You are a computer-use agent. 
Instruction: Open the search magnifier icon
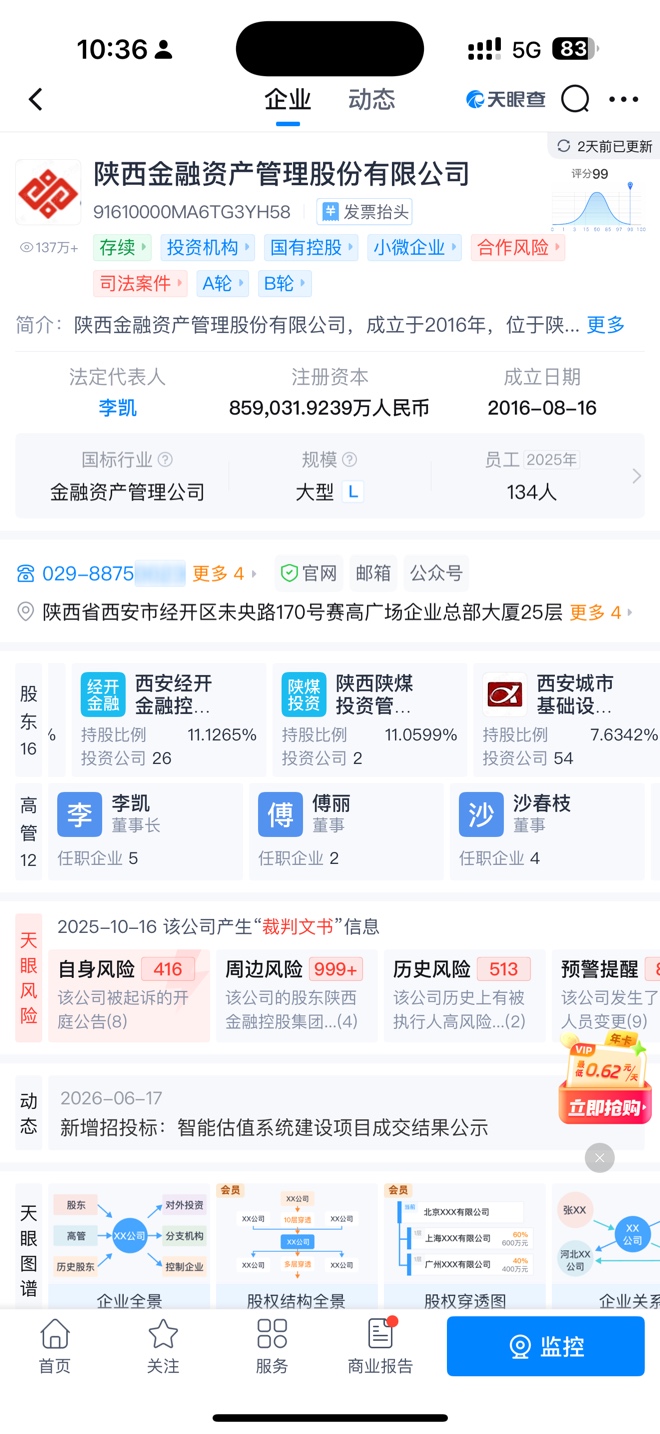coord(575,99)
